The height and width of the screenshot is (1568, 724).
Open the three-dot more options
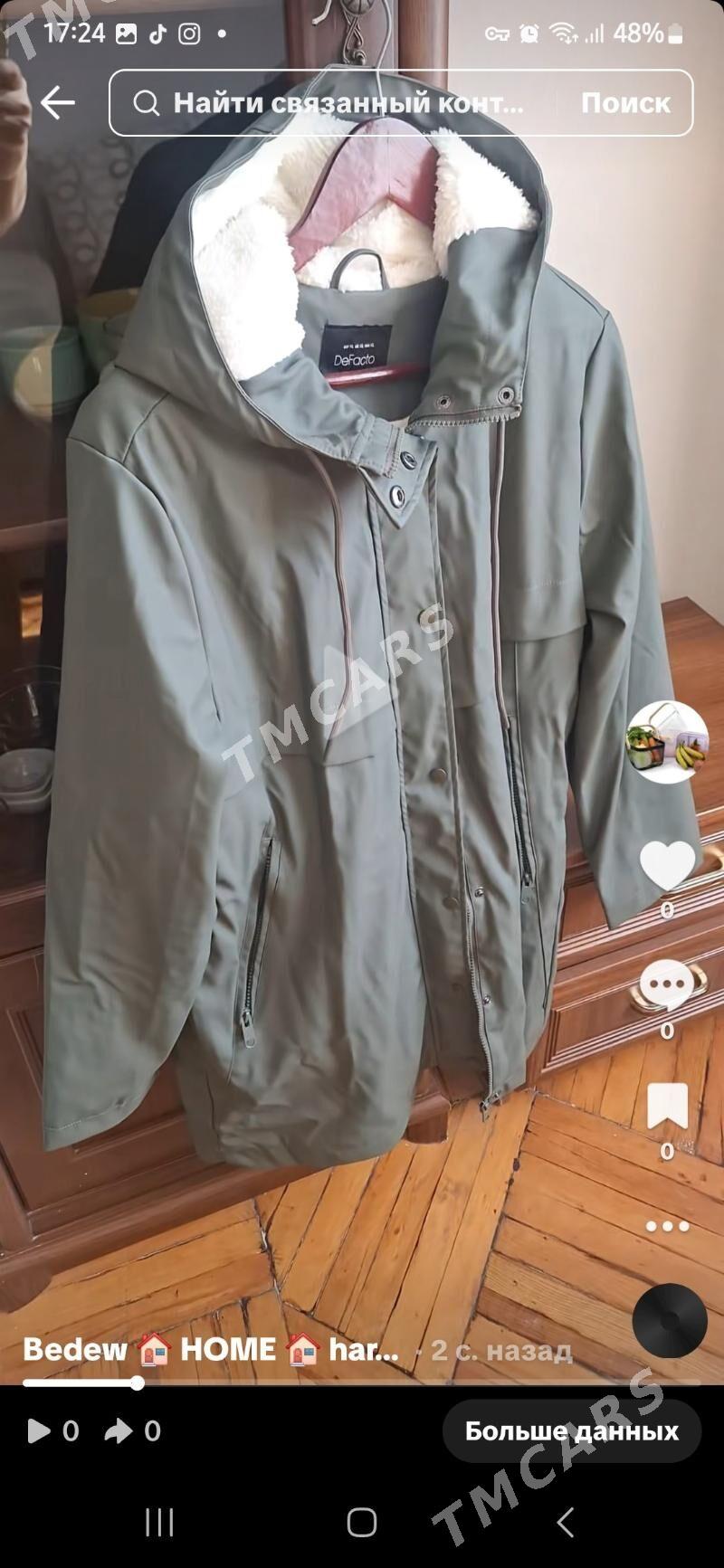(667, 1226)
